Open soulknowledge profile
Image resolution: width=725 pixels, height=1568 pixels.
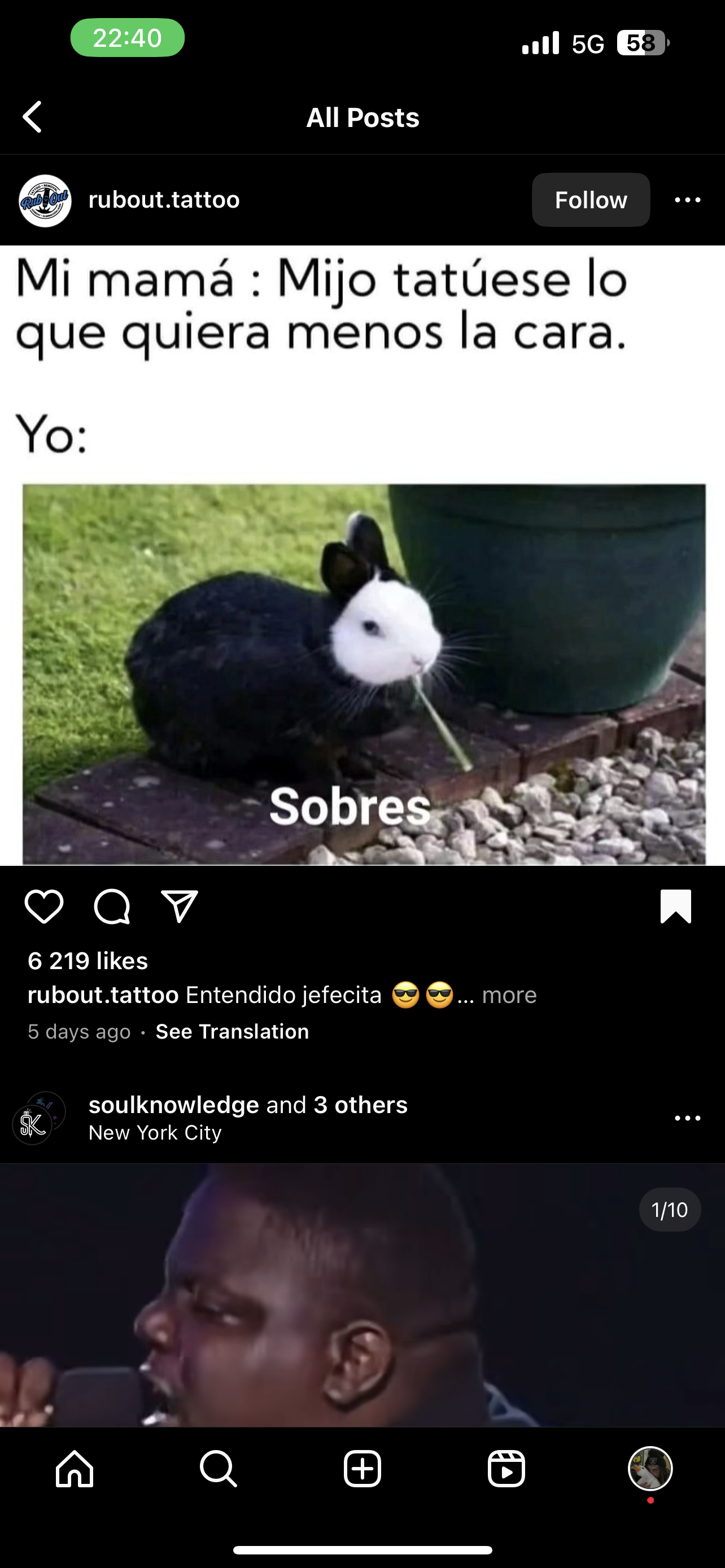tap(173, 1105)
